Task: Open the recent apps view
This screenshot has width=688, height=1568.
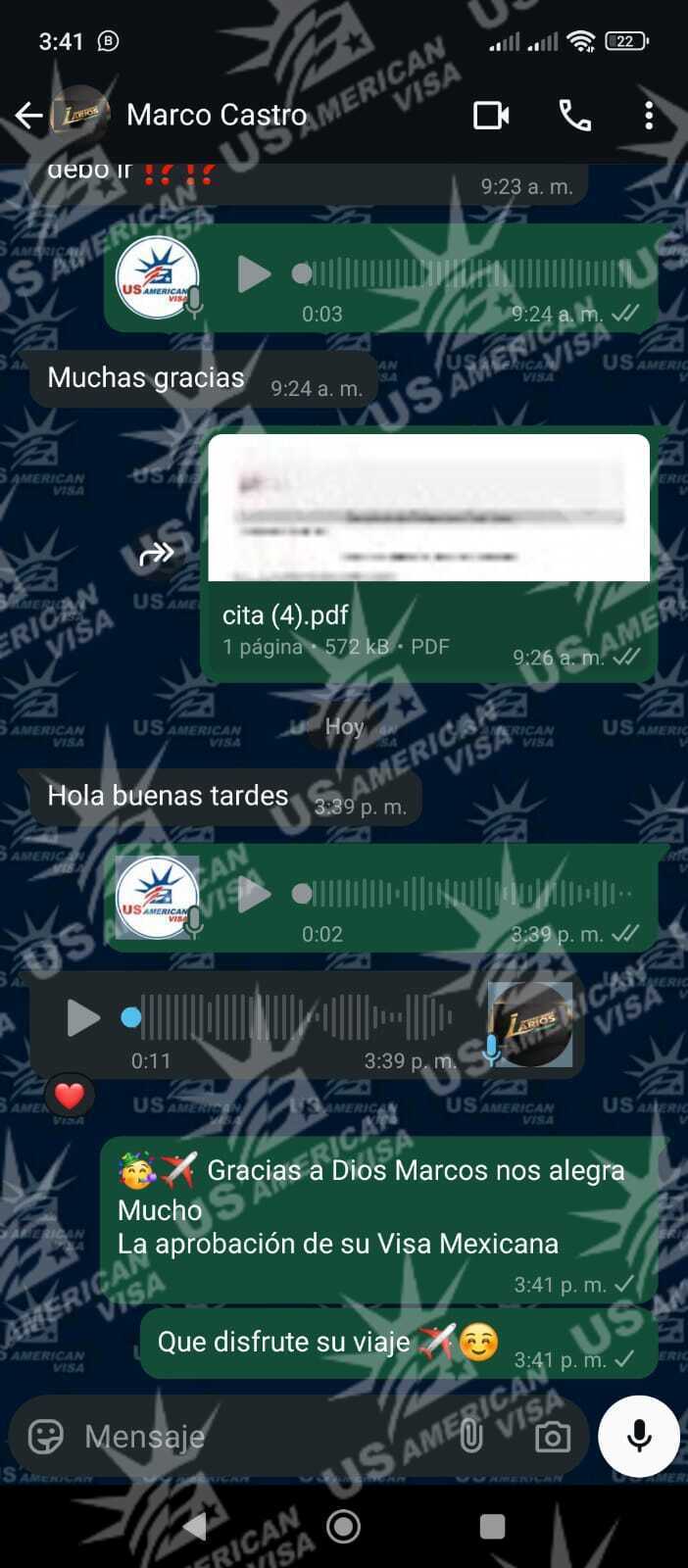Action: (492, 1526)
